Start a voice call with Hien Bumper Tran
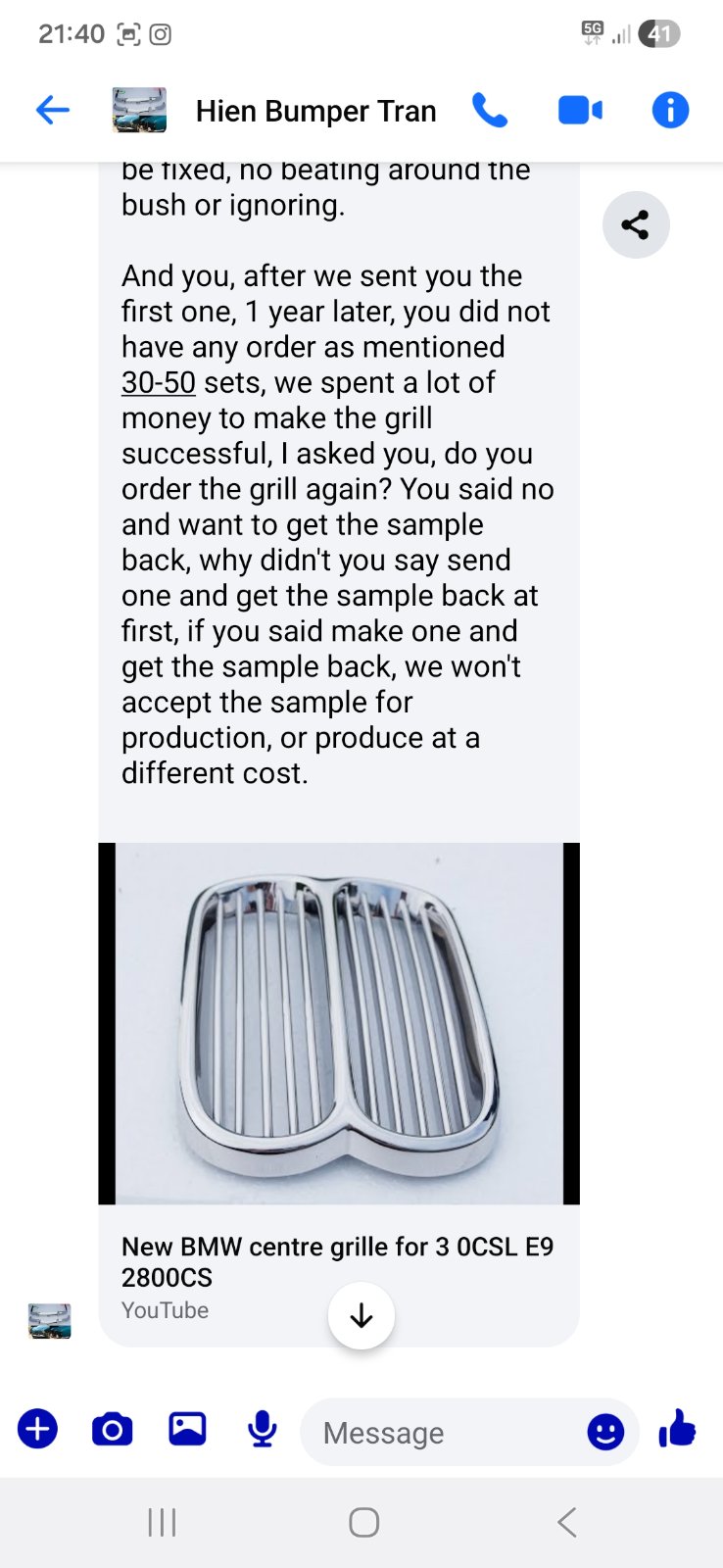 [489, 110]
